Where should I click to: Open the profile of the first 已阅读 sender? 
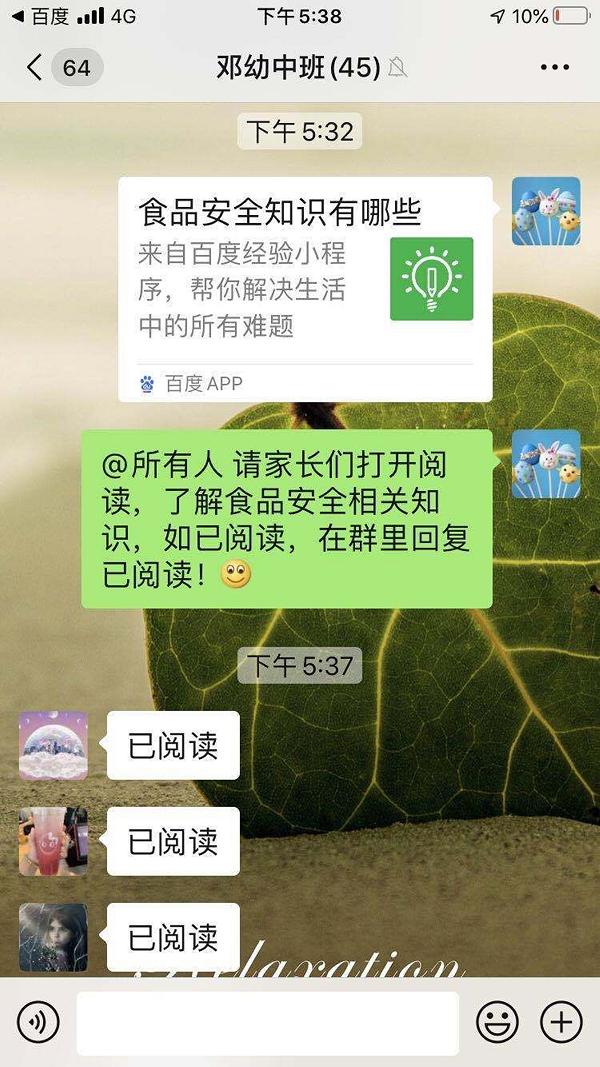click(x=53, y=746)
